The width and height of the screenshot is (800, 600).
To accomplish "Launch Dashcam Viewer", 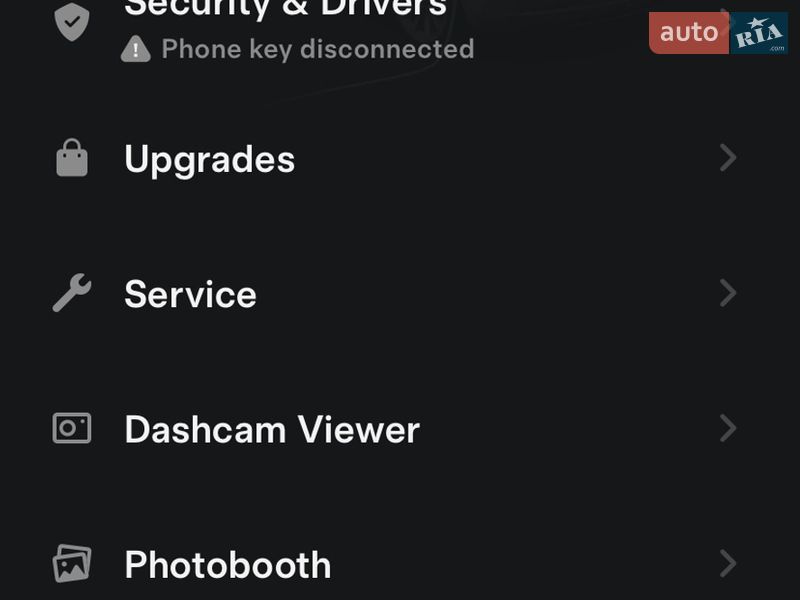I will [272, 429].
